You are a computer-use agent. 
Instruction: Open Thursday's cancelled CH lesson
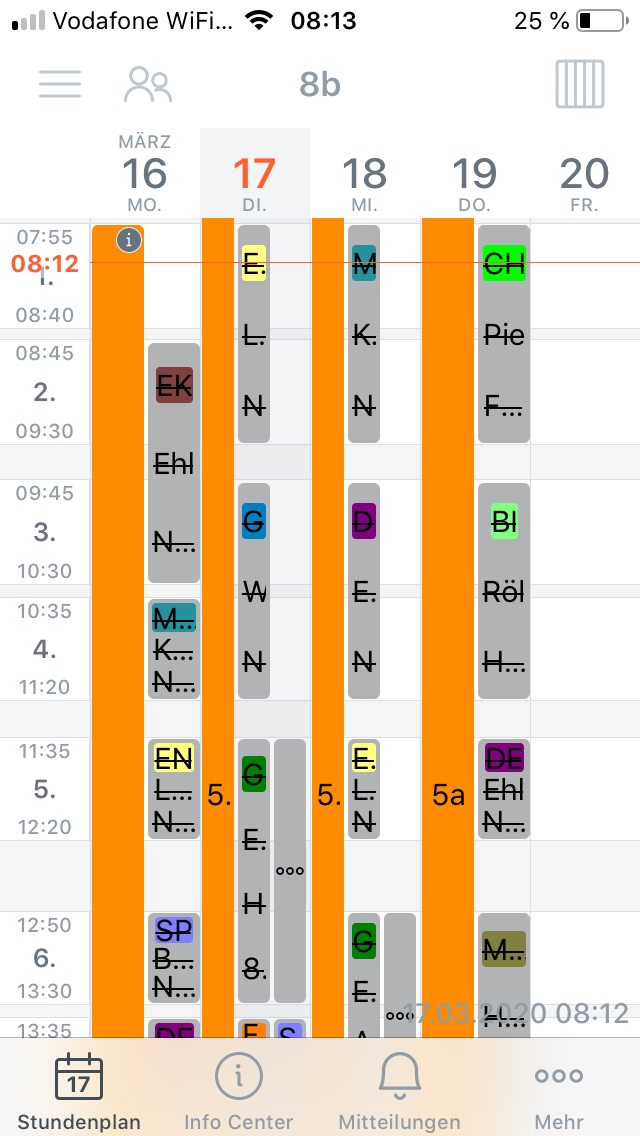tap(504, 334)
